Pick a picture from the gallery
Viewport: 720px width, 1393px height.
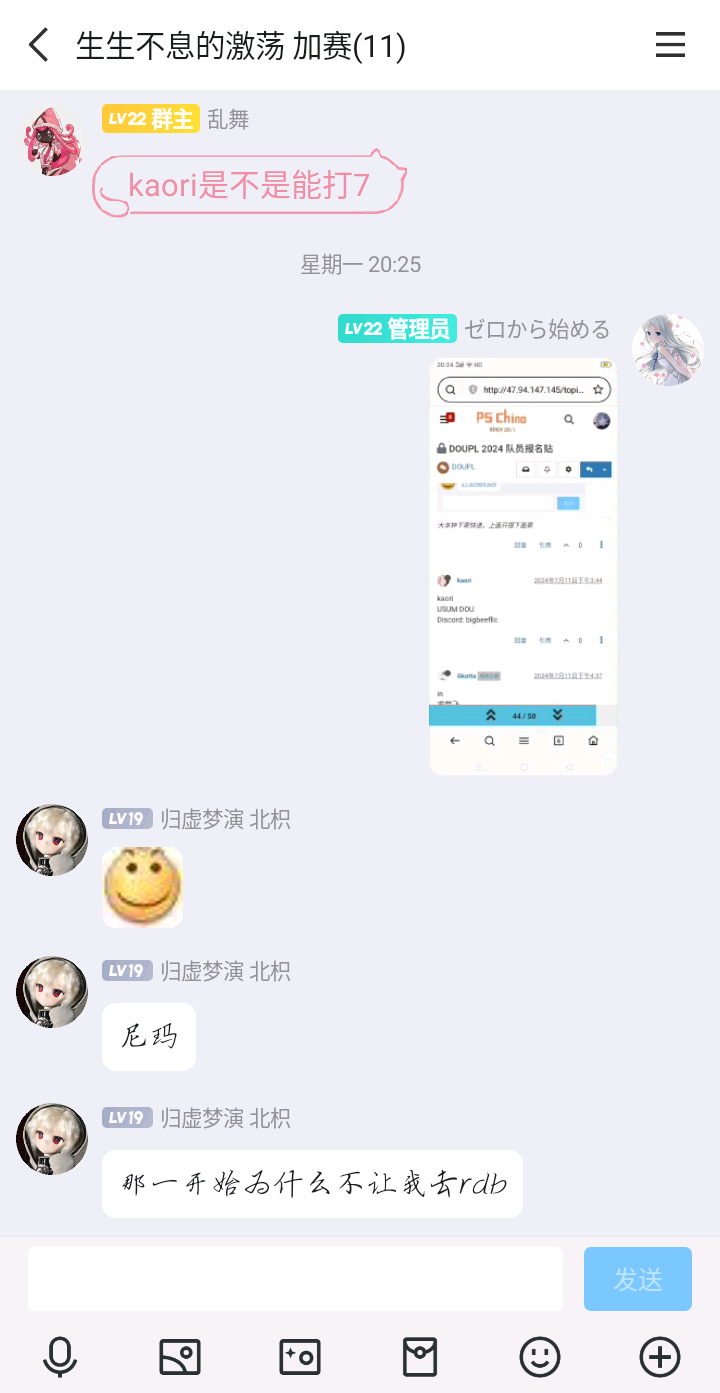coord(180,1357)
